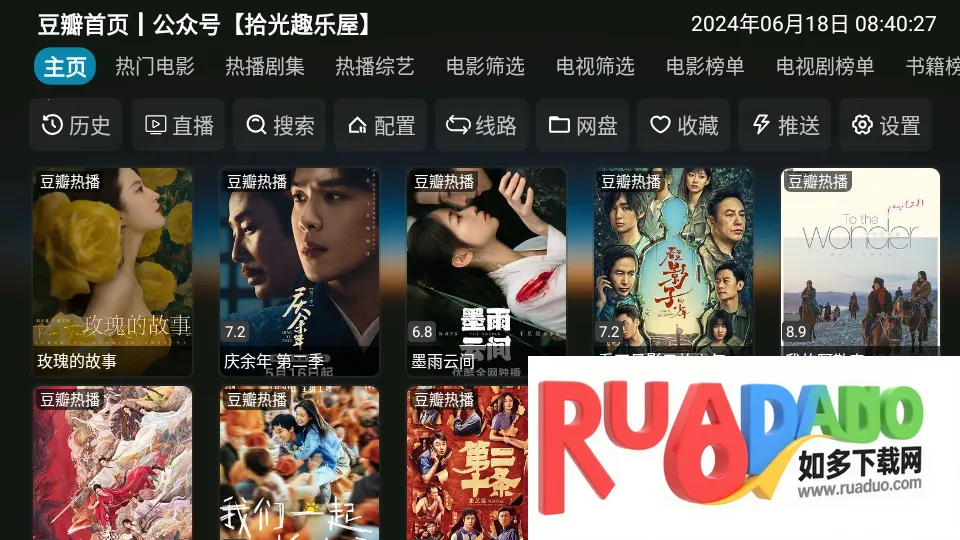This screenshot has height=540, width=960.
Task: Open the 热播综艺 tab
Action: (x=375, y=67)
